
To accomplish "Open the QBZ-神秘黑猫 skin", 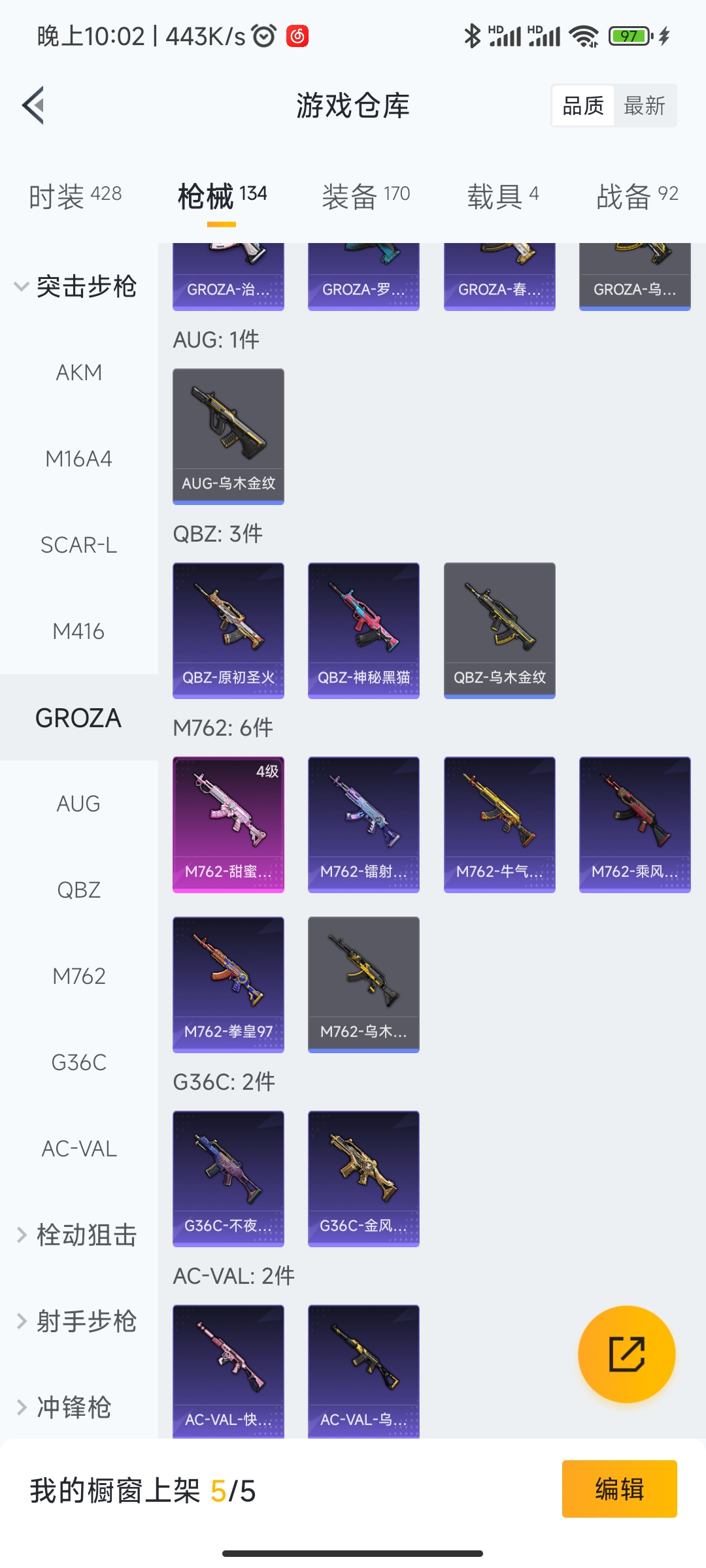I will point(363,630).
